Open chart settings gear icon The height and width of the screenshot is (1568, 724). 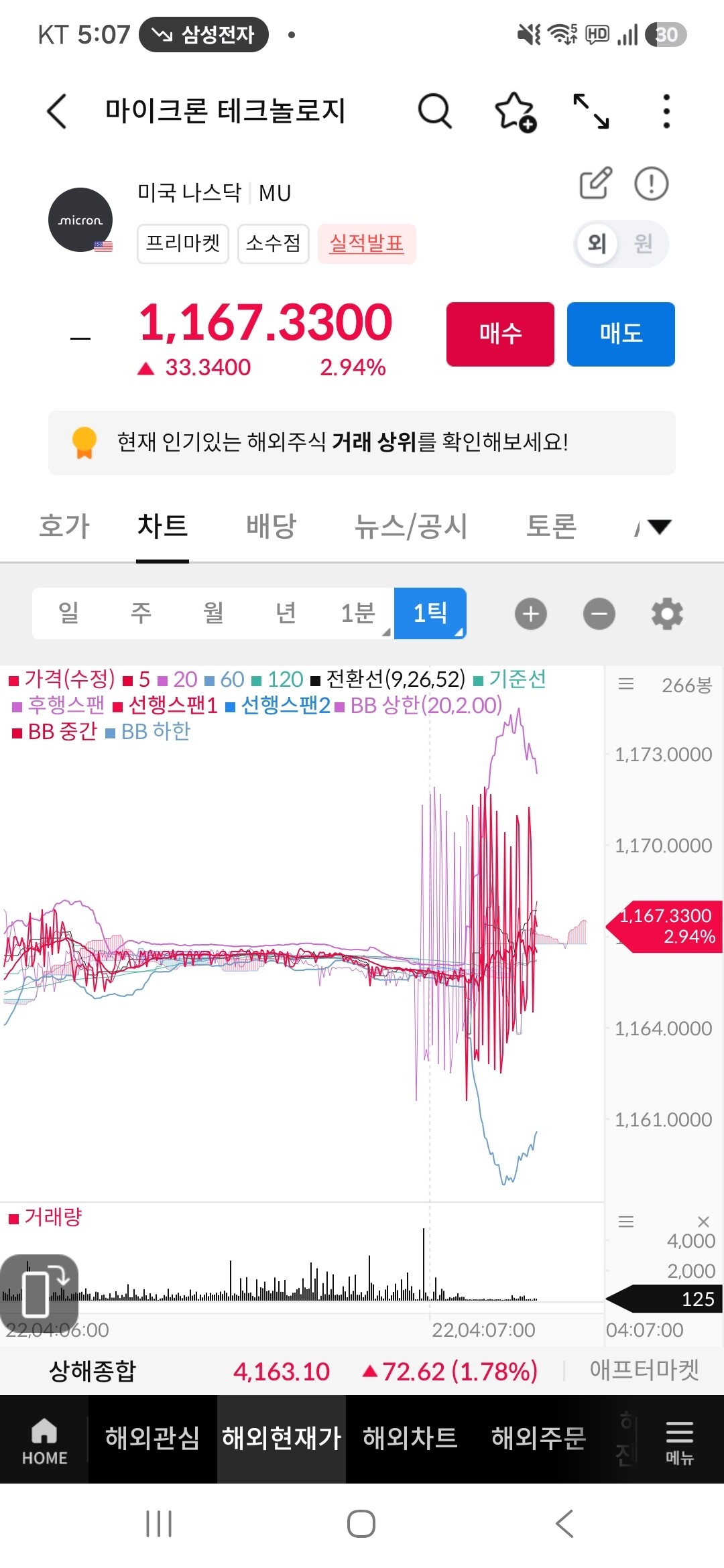[667, 613]
